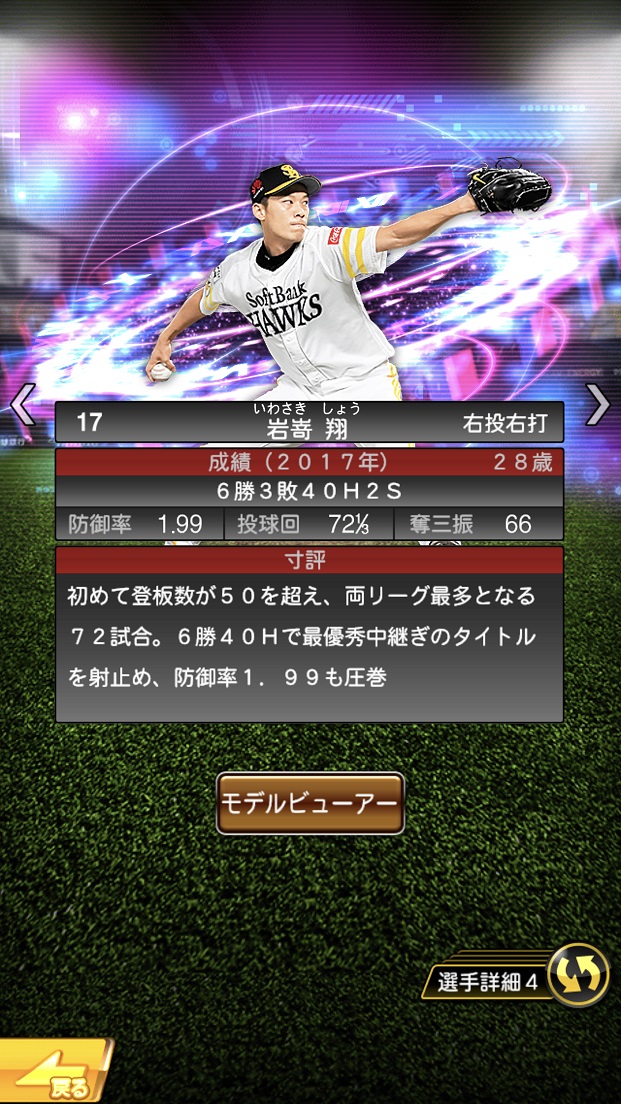This screenshot has width=621, height=1104.
Task: Go to the next player with the right arrow
Action: tap(597, 404)
